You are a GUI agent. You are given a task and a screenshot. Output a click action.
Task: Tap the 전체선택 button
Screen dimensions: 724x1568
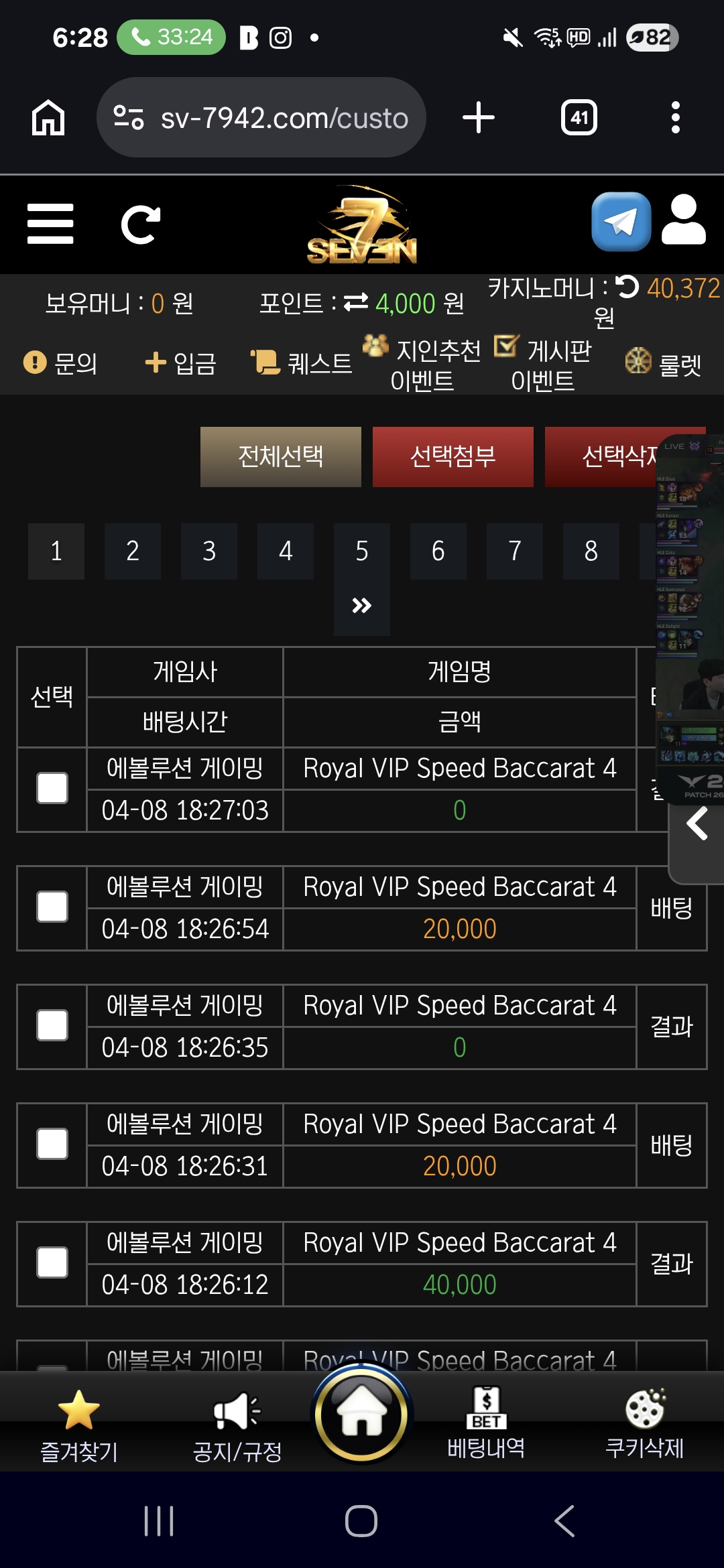coord(281,457)
